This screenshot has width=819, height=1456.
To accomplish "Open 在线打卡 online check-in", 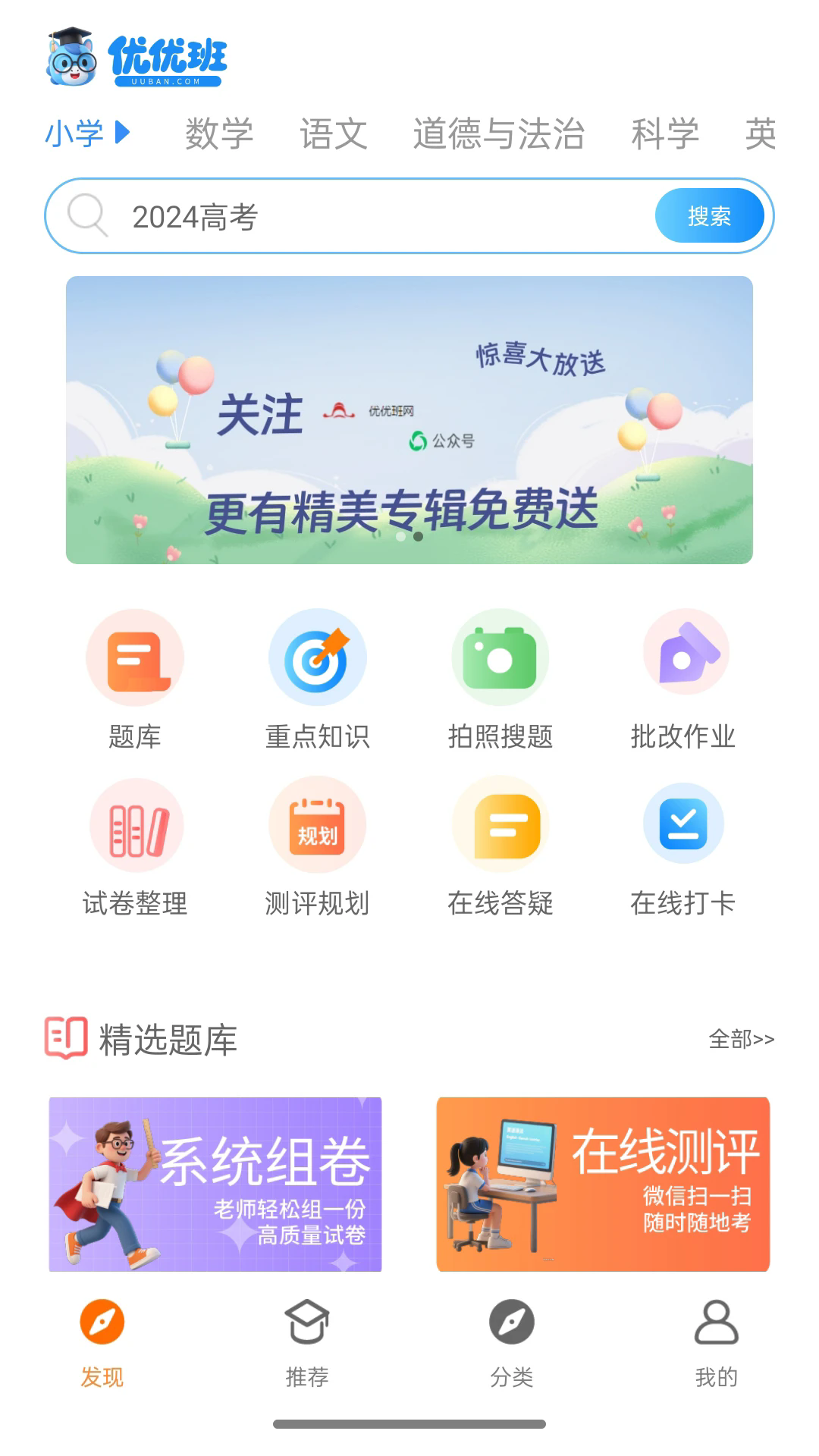I will [x=683, y=847].
